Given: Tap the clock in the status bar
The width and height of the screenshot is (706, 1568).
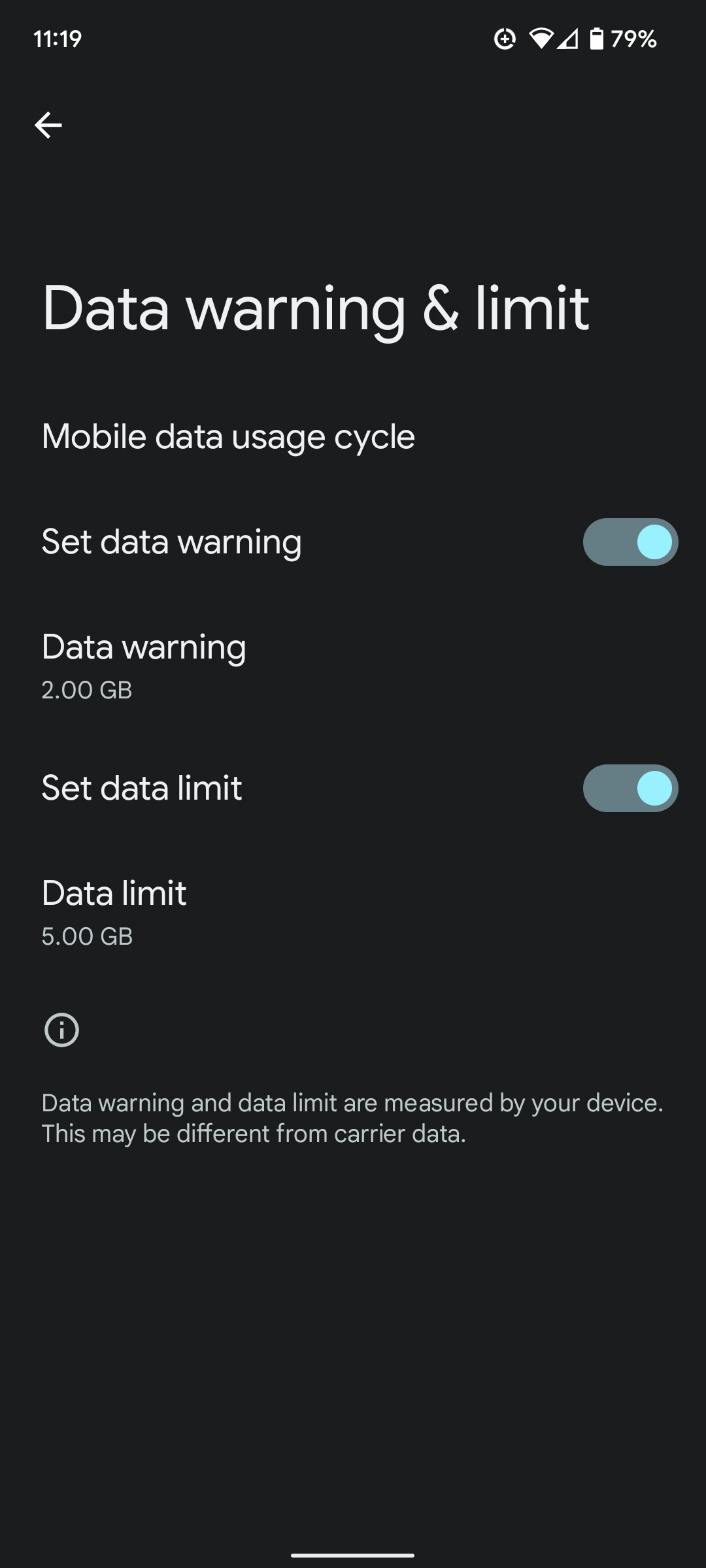Looking at the screenshot, I should coord(59,39).
